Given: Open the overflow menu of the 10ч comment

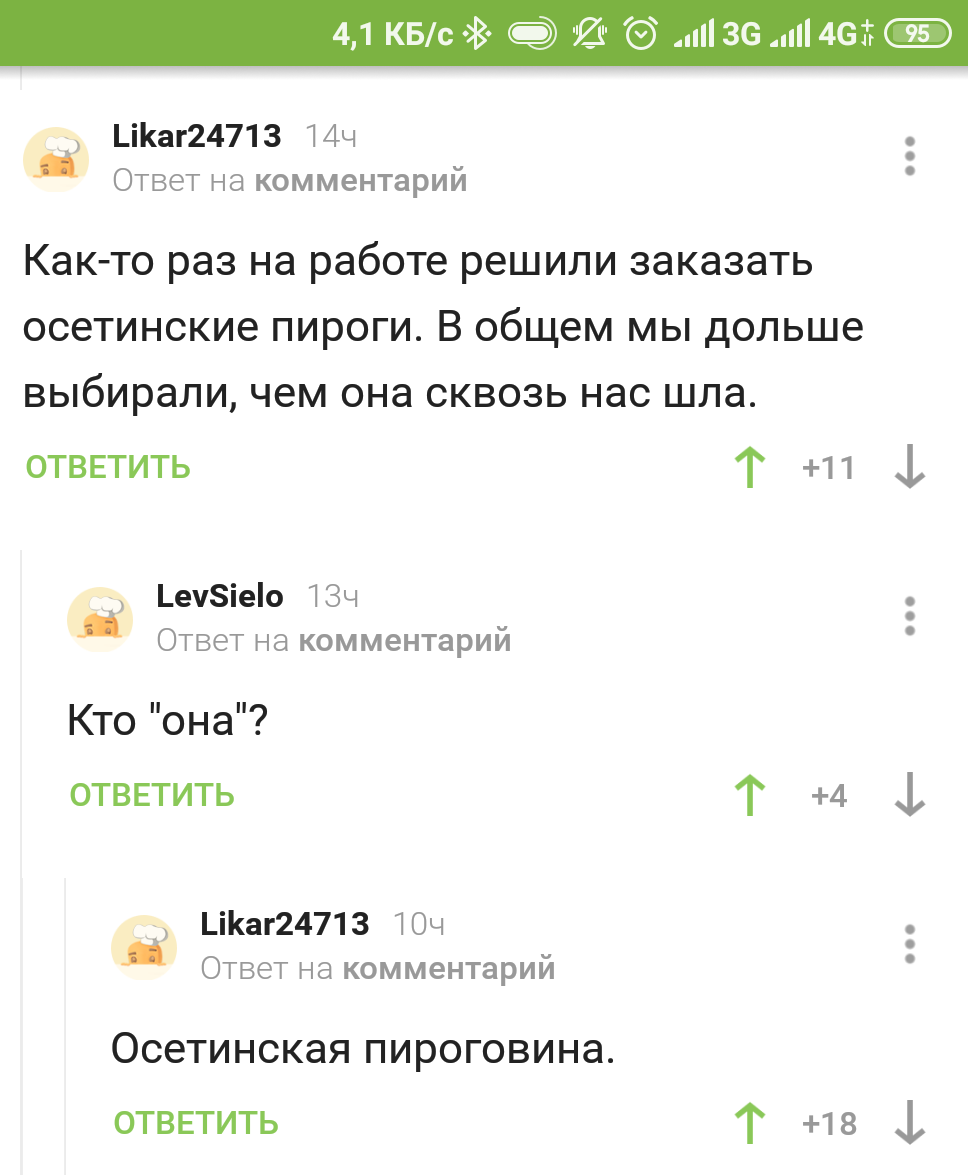Looking at the screenshot, I should pyautogui.click(x=909, y=943).
